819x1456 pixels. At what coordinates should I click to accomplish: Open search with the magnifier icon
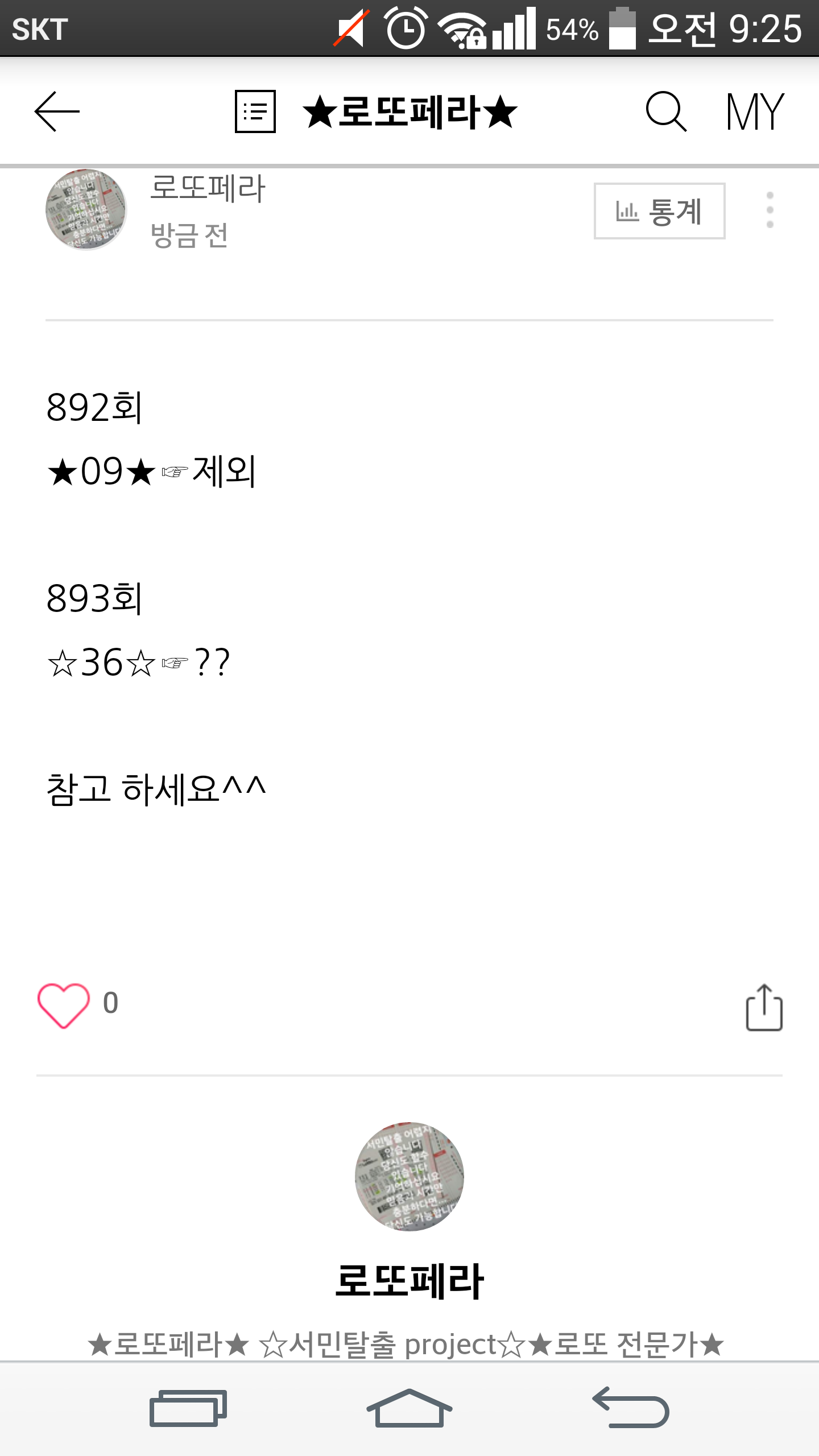click(x=666, y=111)
